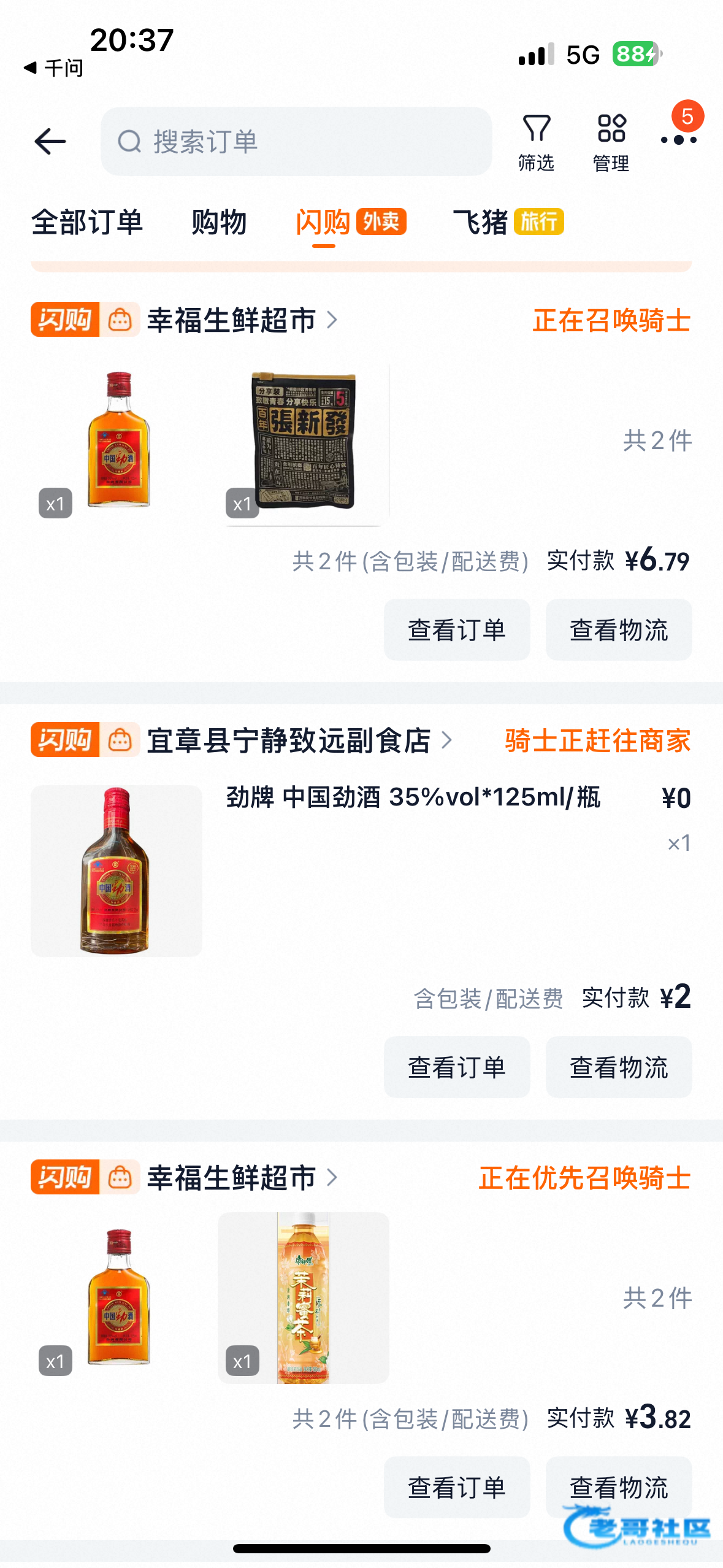Check logistics for the ¥2 order

619,1067
